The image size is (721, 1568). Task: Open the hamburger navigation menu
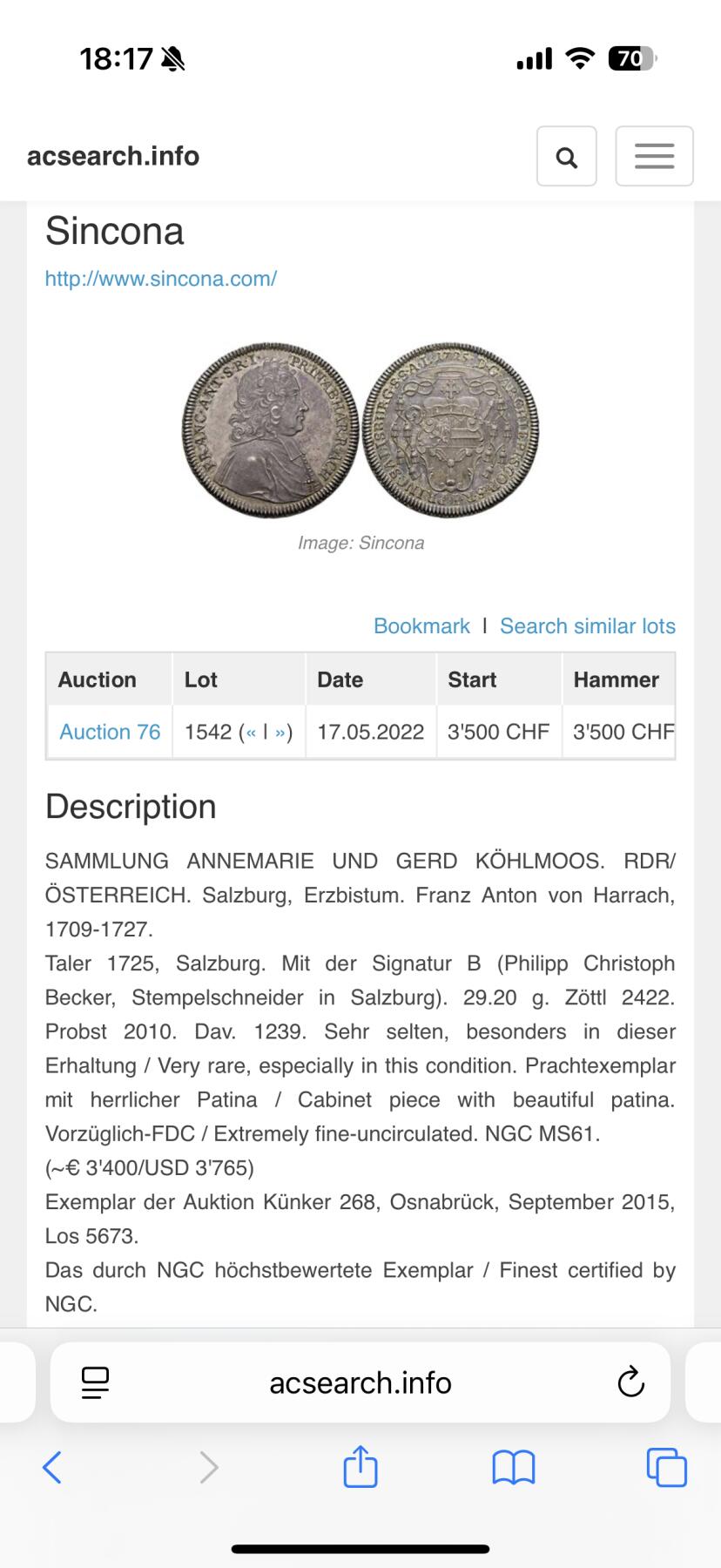click(654, 157)
